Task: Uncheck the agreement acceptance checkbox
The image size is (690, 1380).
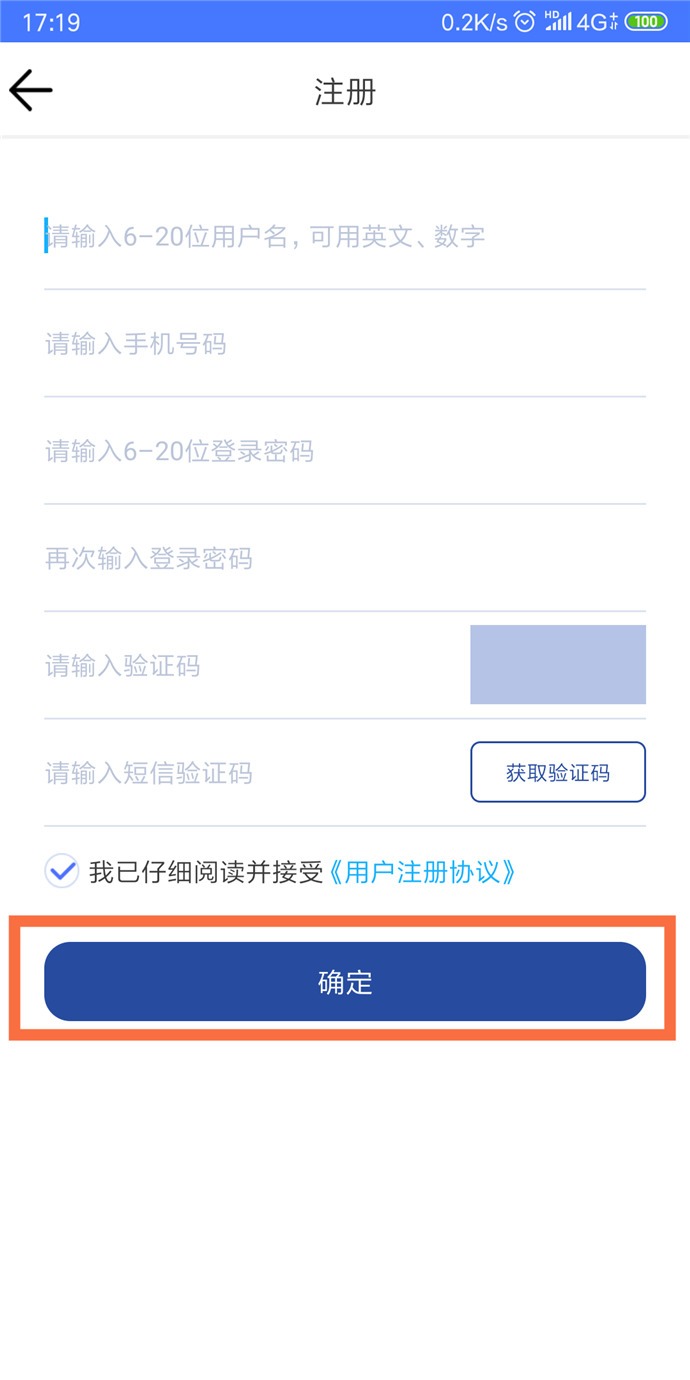Action: (62, 872)
